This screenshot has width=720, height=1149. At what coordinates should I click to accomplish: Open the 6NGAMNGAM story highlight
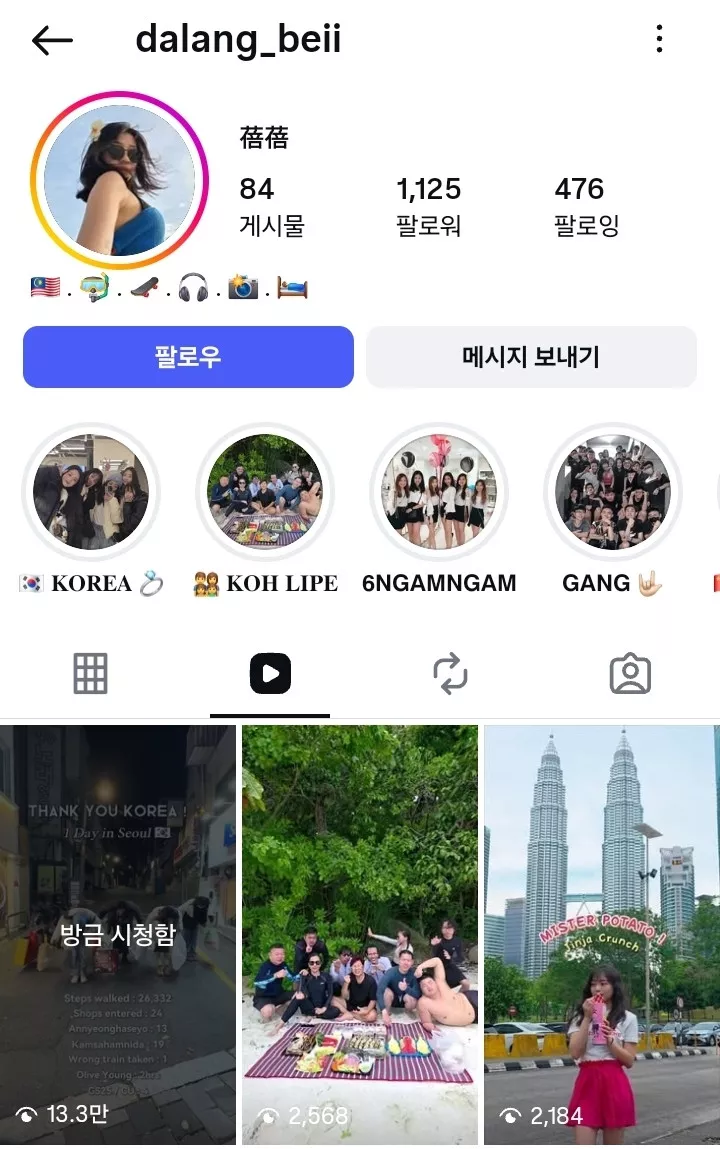pyautogui.click(x=439, y=492)
